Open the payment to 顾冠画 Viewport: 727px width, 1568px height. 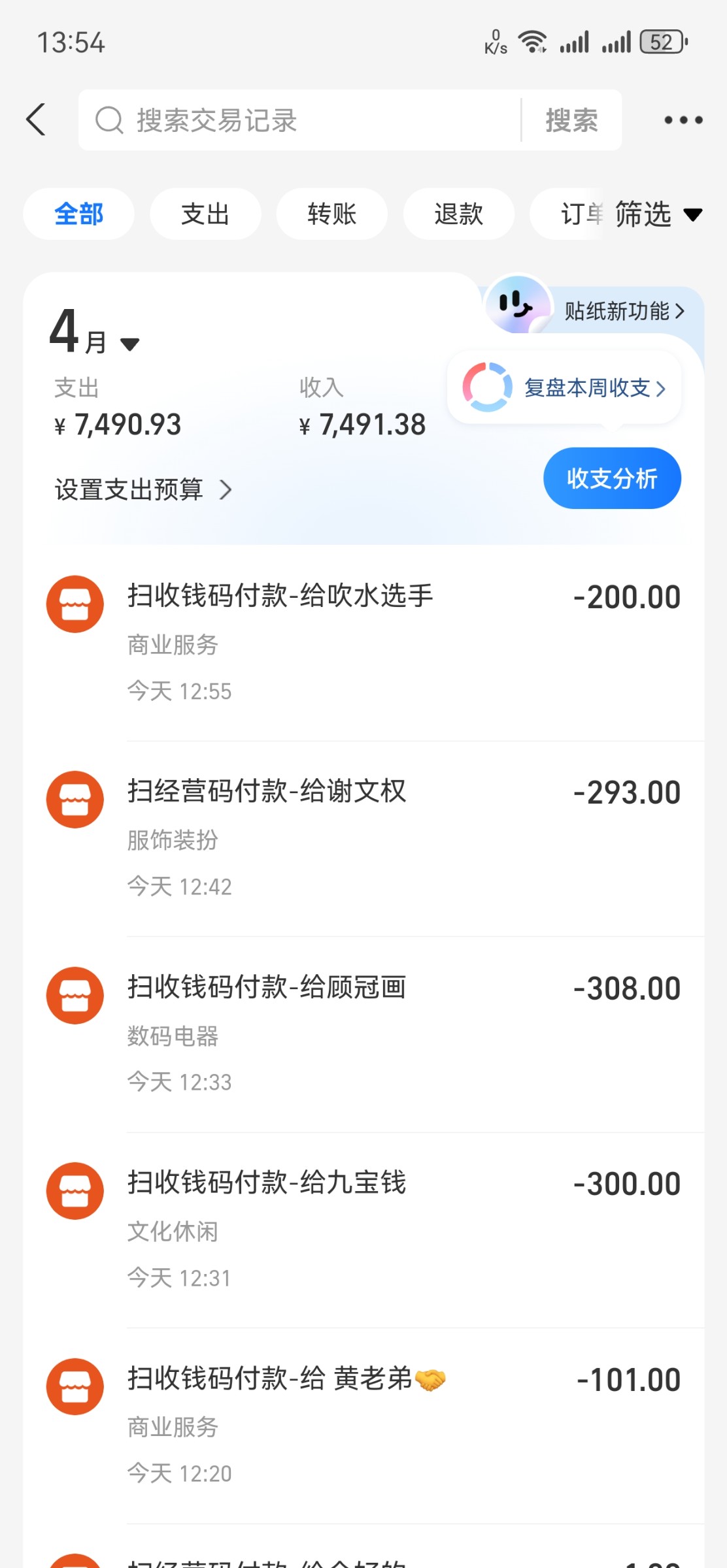(363, 1034)
